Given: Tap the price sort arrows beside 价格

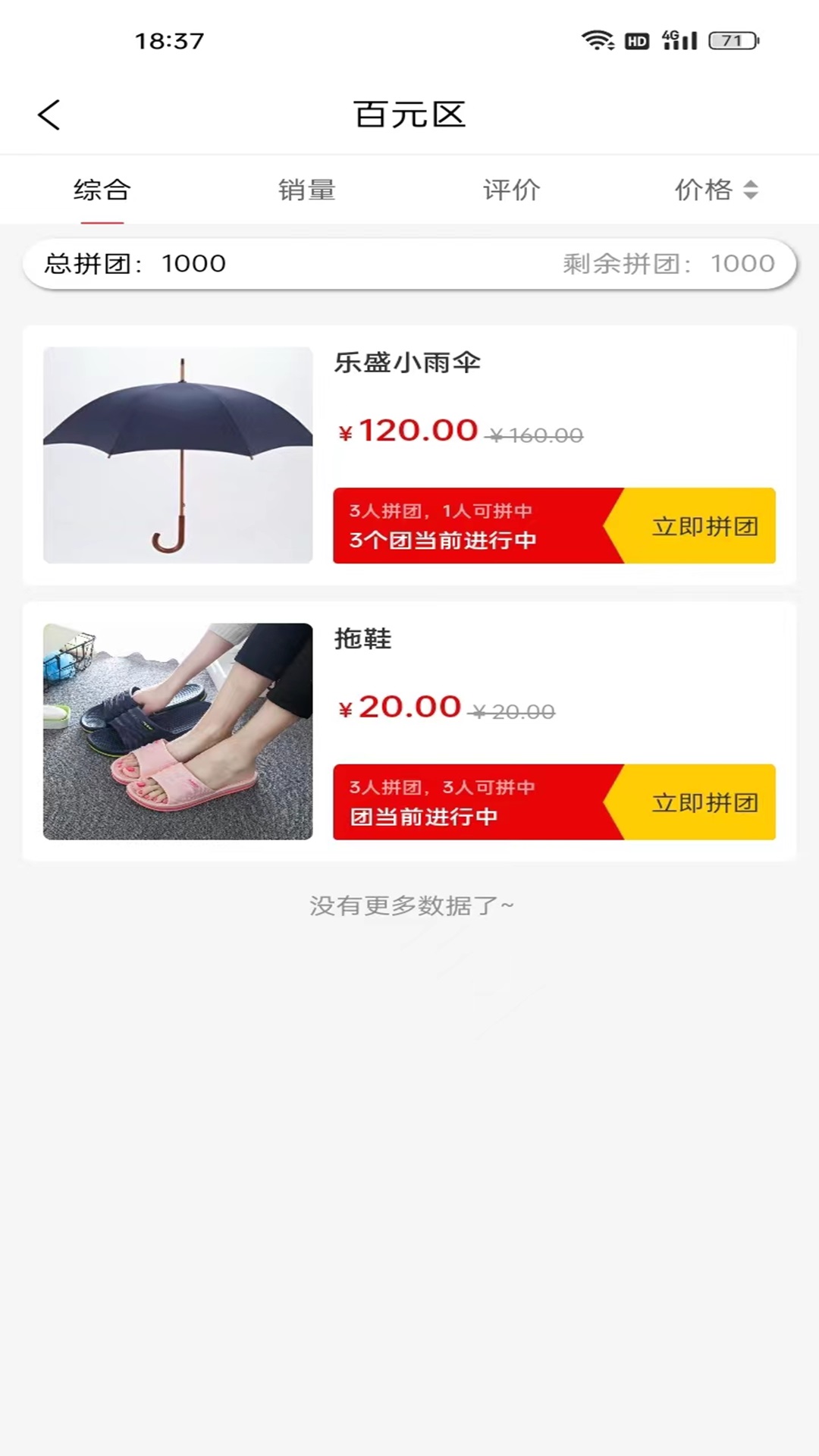Looking at the screenshot, I should (752, 190).
